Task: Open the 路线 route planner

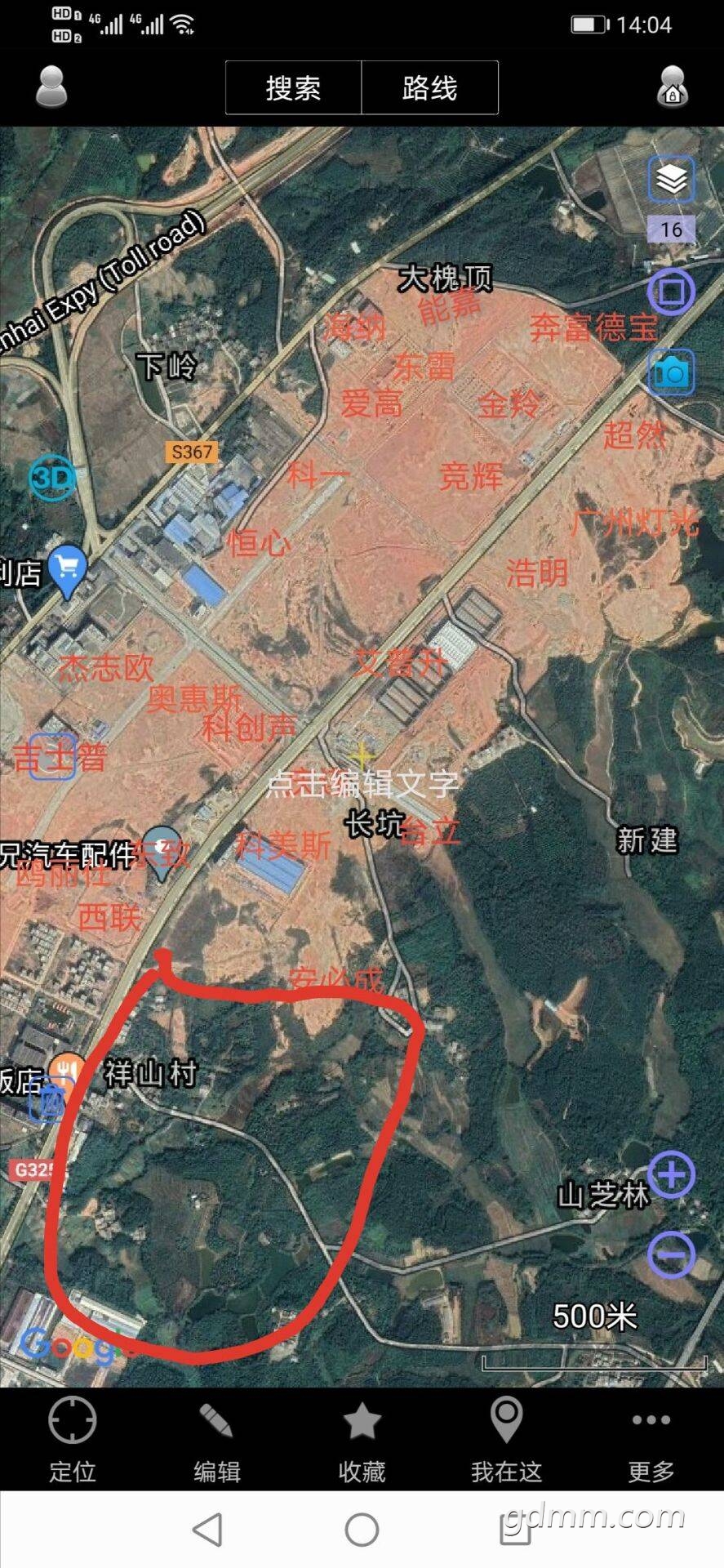Action: pos(429,87)
